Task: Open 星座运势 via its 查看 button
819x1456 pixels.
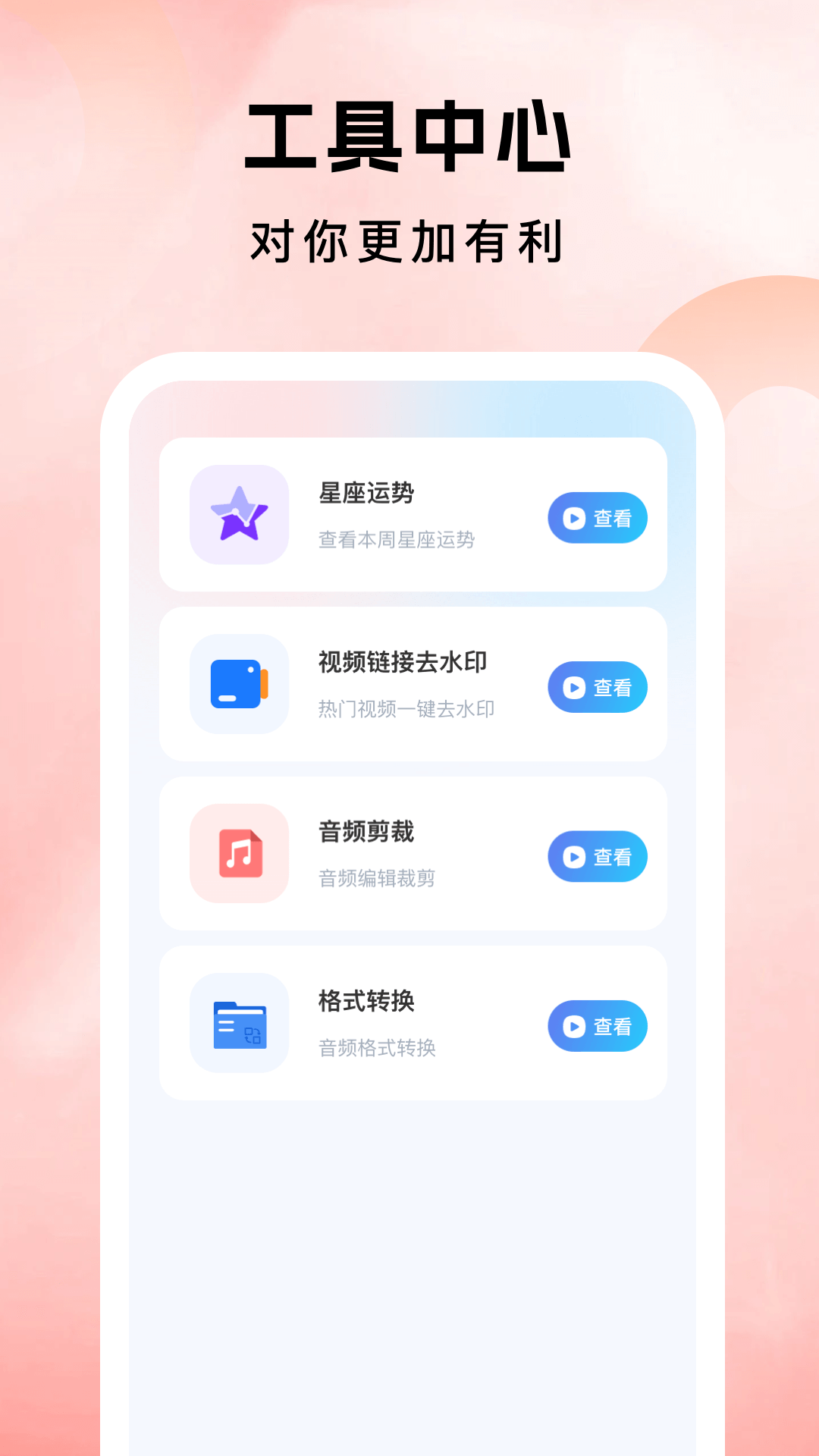Action: pyautogui.click(x=597, y=517)
